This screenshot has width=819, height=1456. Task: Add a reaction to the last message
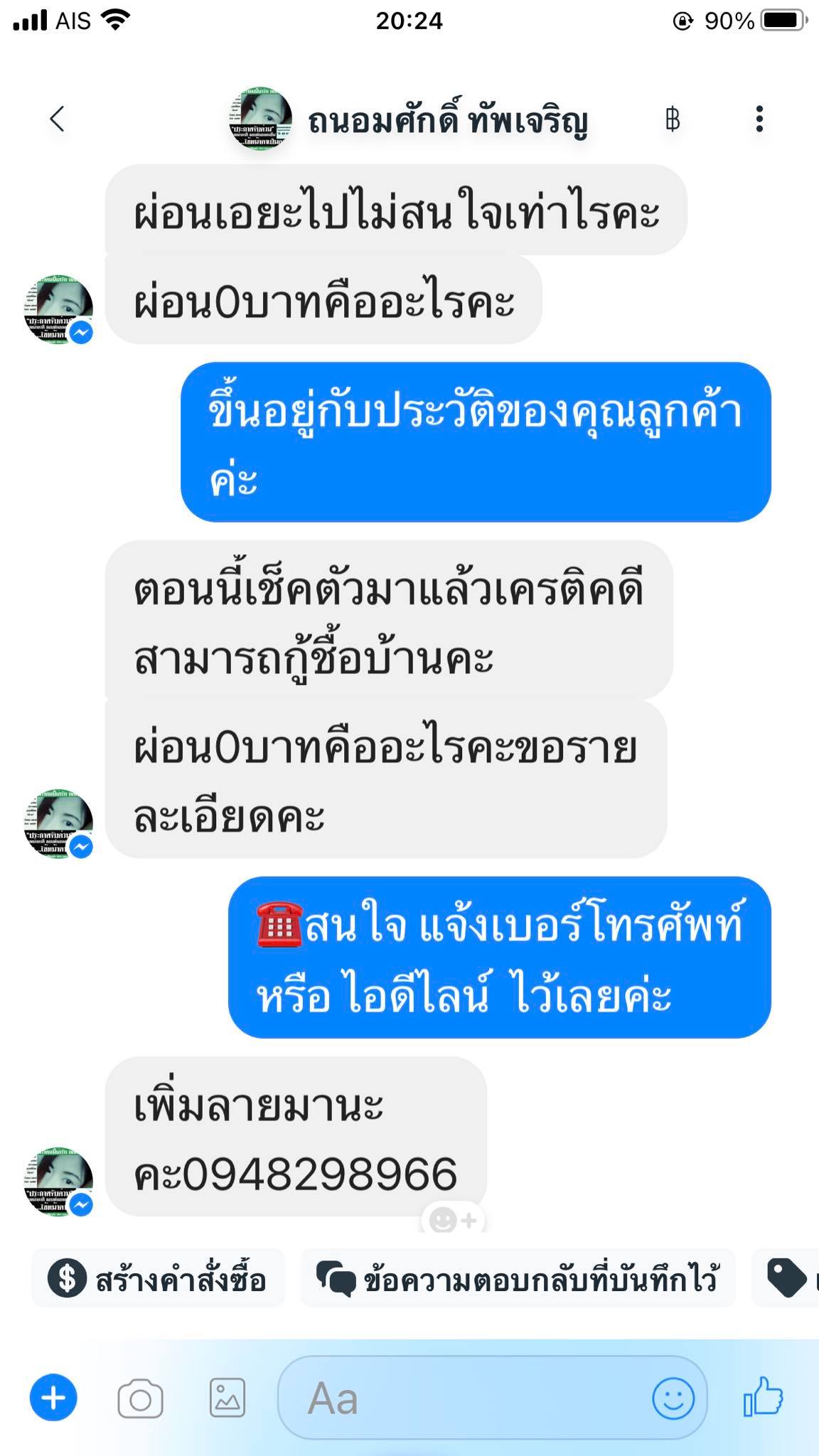pyautogui.click(x=453, y=1220)
